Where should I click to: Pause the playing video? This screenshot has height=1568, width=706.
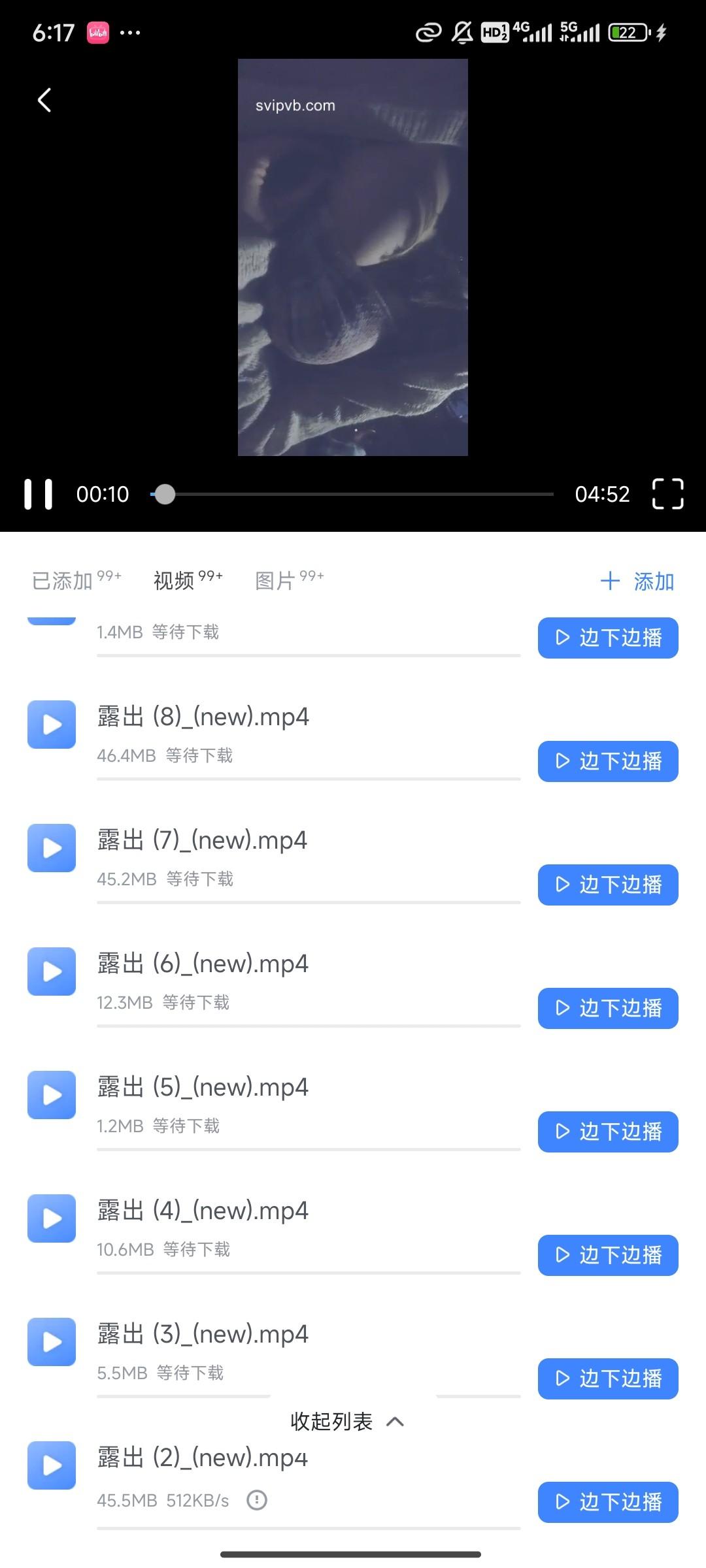[39, 494]
